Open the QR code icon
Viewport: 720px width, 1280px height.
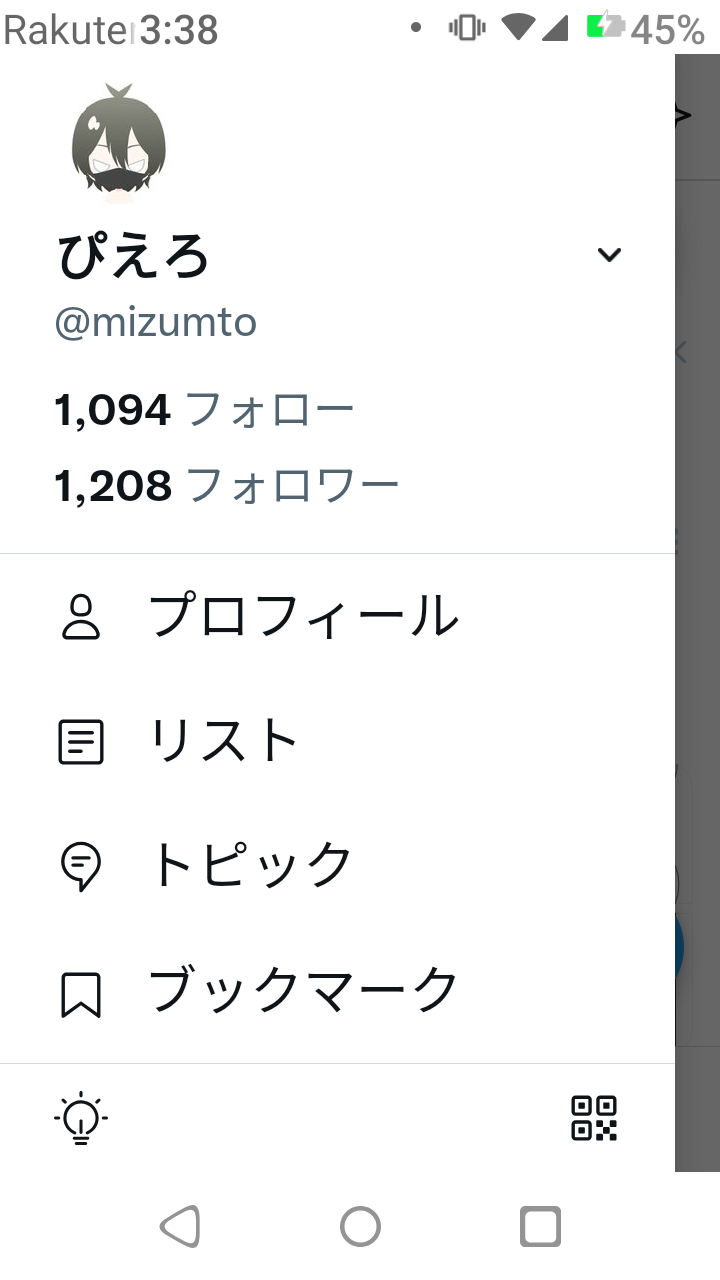point(594,1118)
